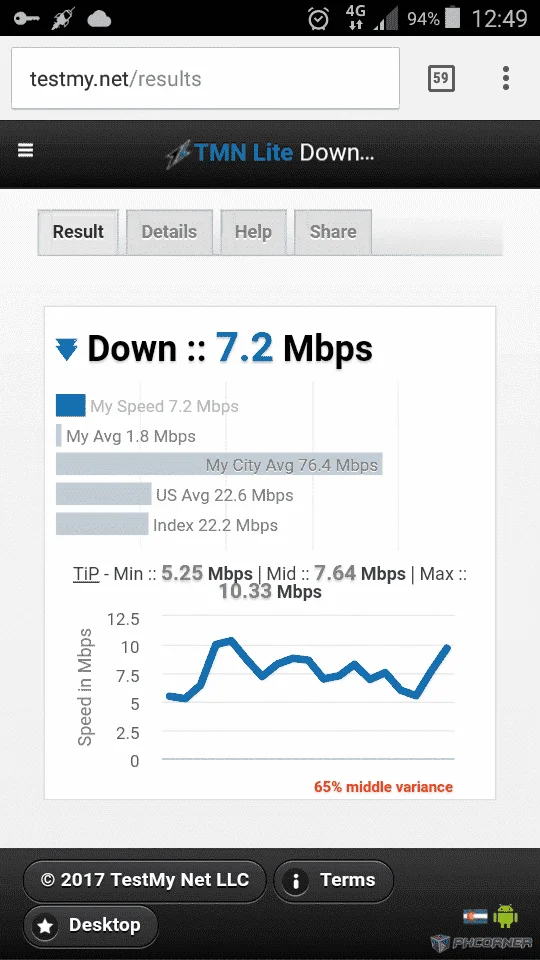Switch to the Details tab
Screen dimensions: 540x960
[169, 232]
